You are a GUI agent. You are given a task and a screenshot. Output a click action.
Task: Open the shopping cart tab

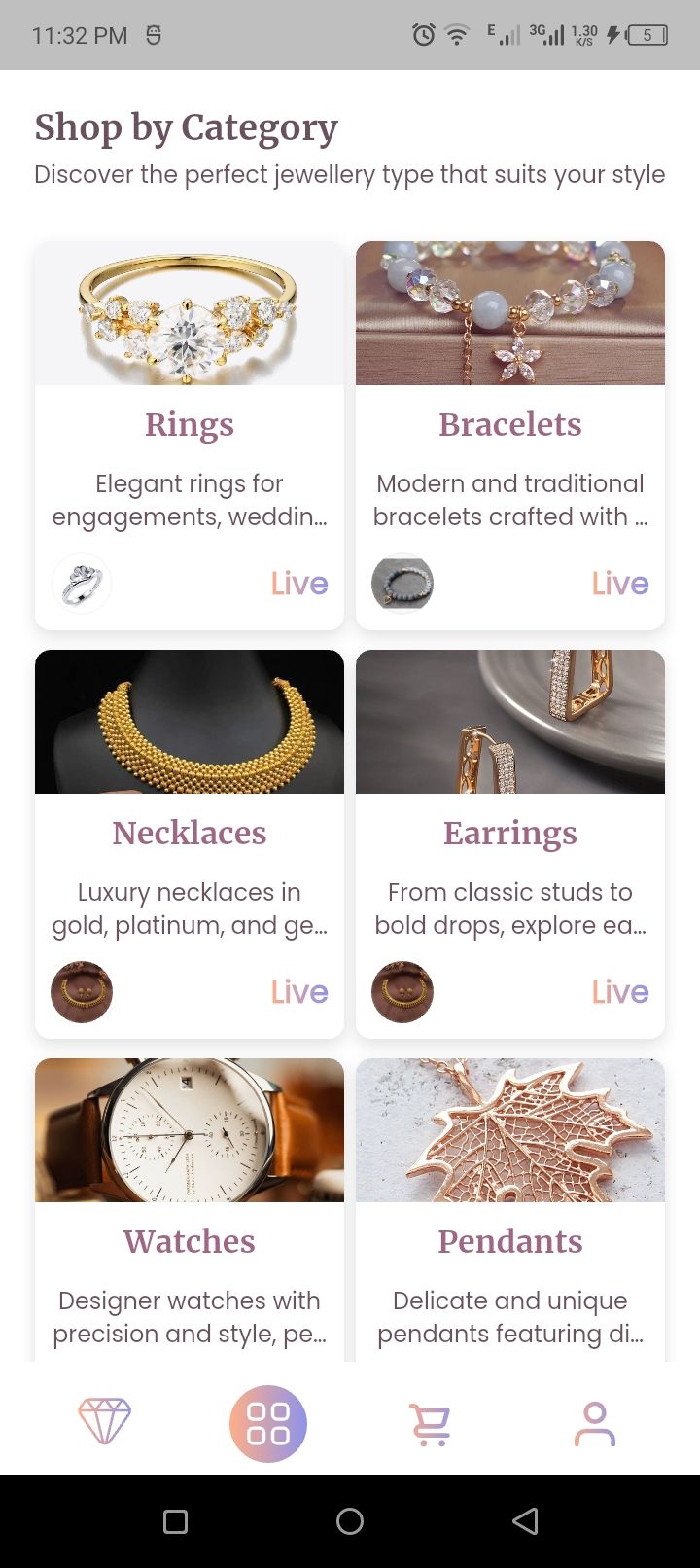(x=431, y=1423)
